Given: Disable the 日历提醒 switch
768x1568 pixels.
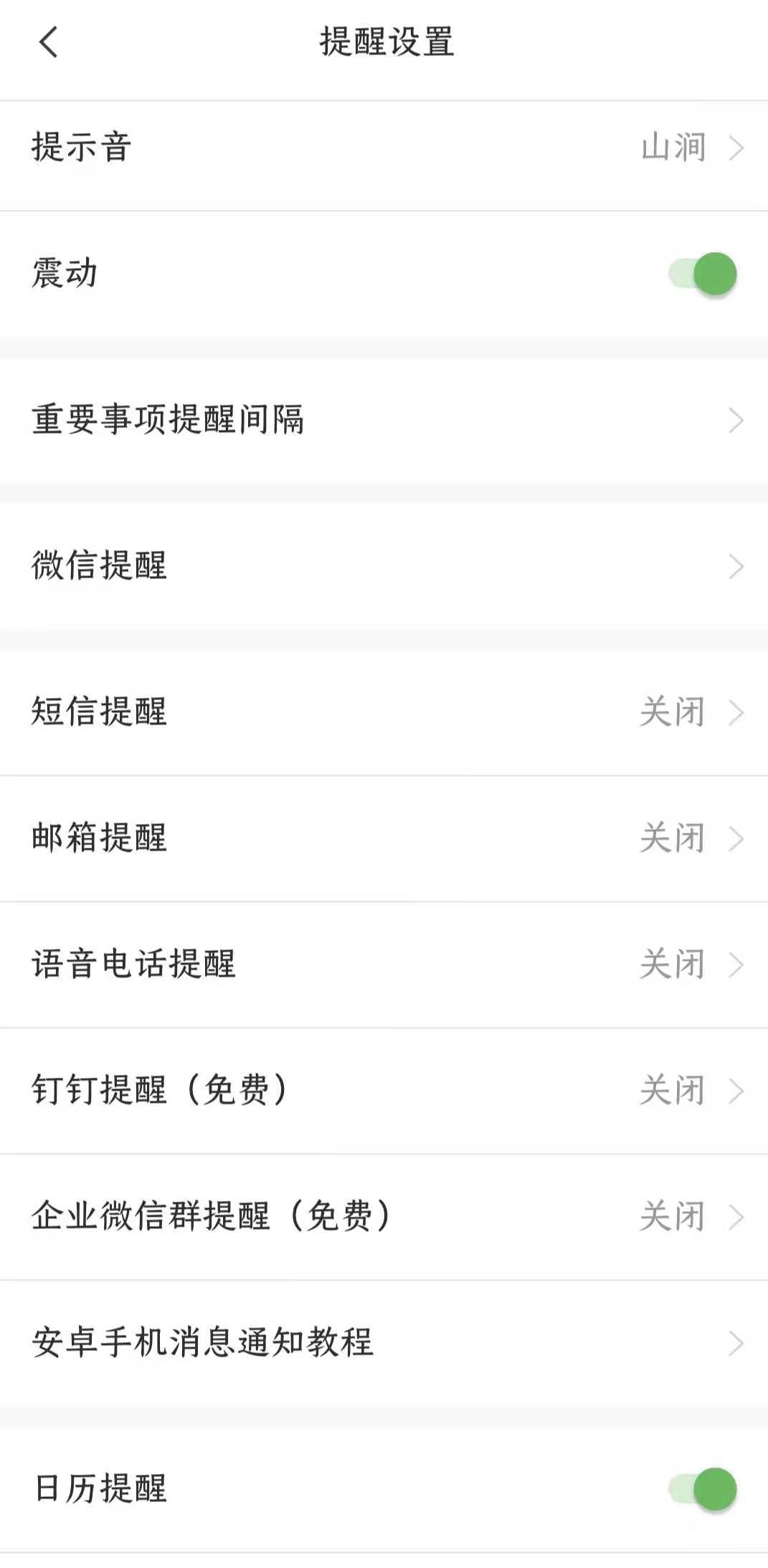Looking at the screenshot, I should (x=703, y=1489).
